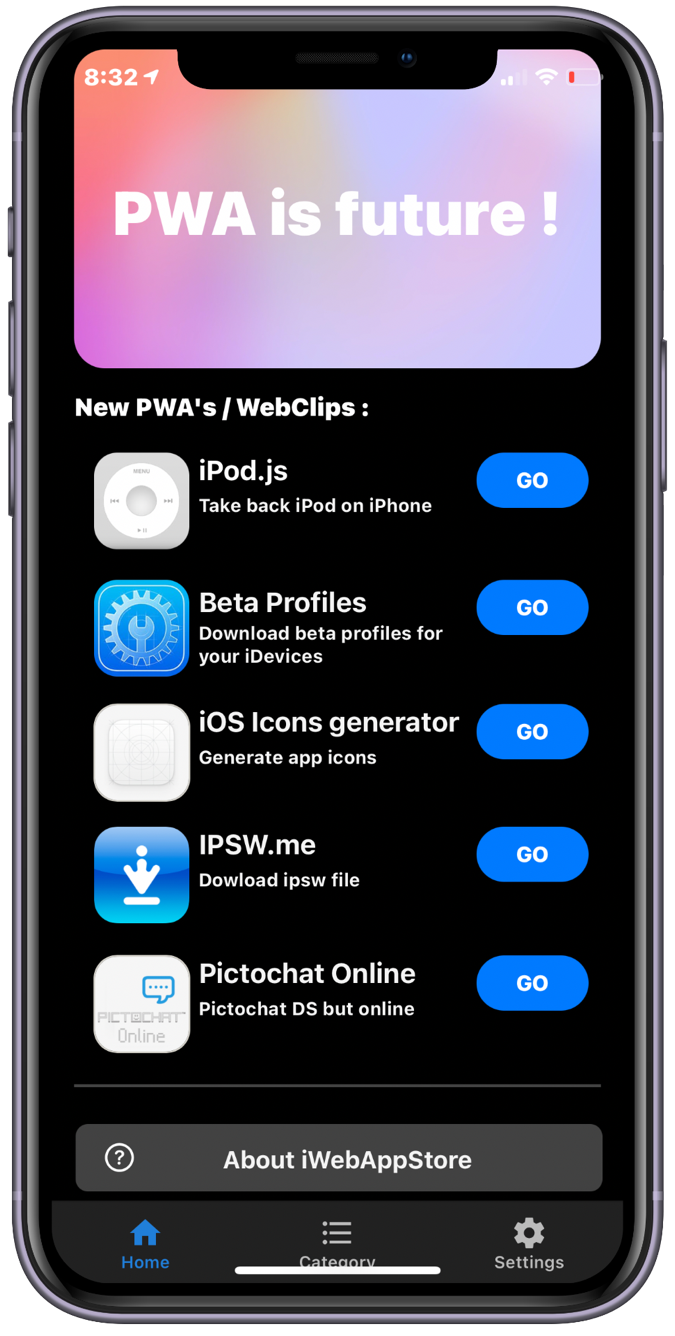The image size is (675, 1336).
Task: Open About iWebAppStore
Action: [x=338, y=1159]
